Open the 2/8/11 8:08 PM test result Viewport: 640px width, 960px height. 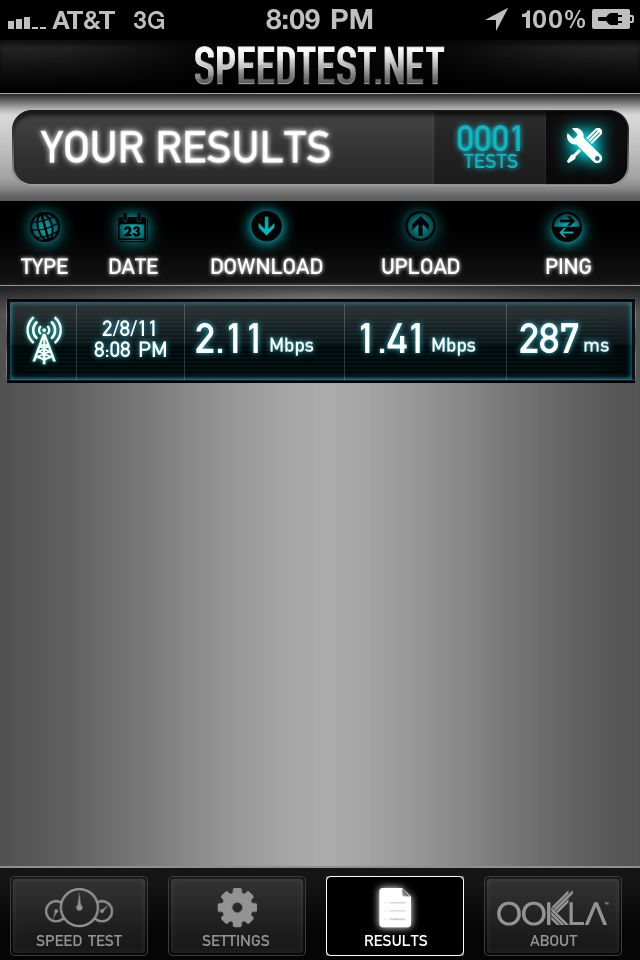[320, 341]
